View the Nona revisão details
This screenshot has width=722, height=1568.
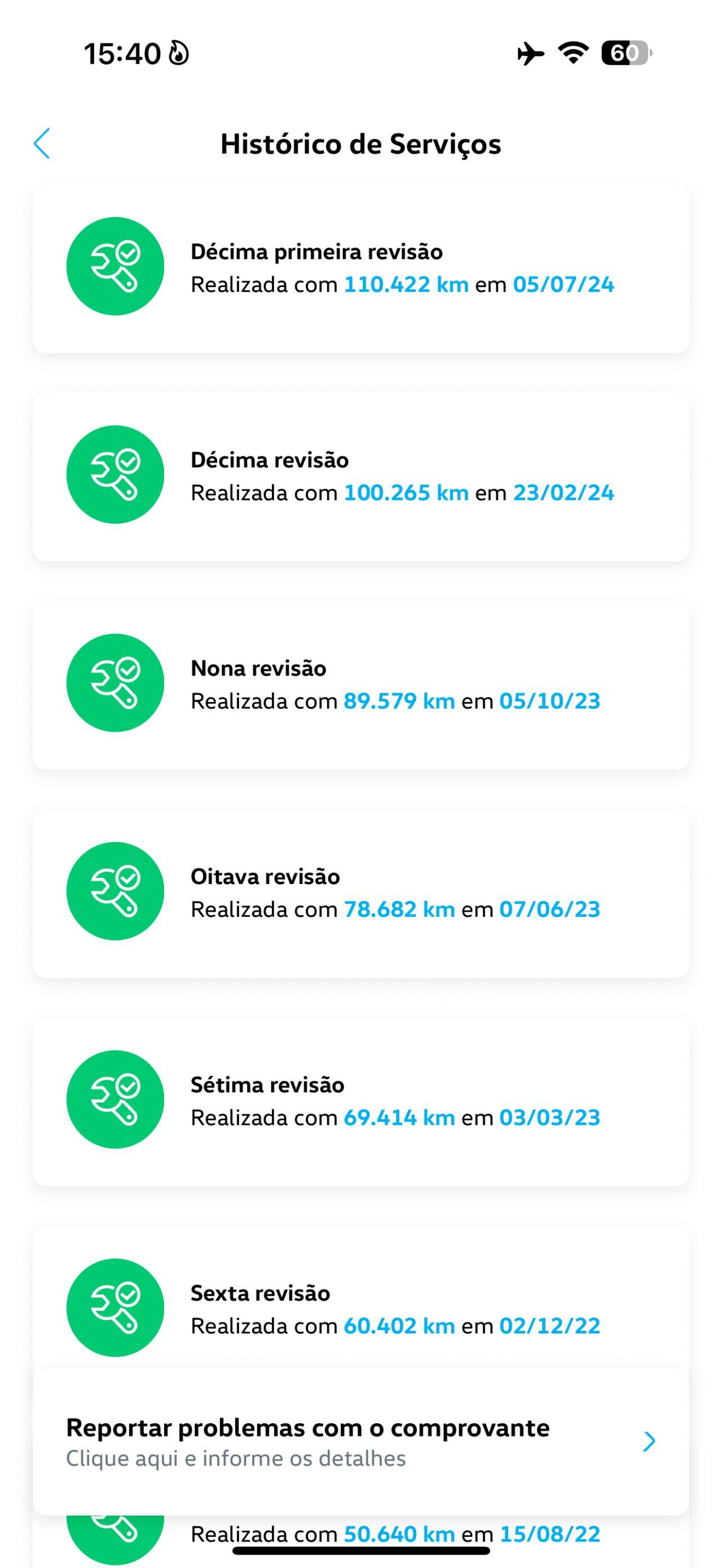point(361,685)
